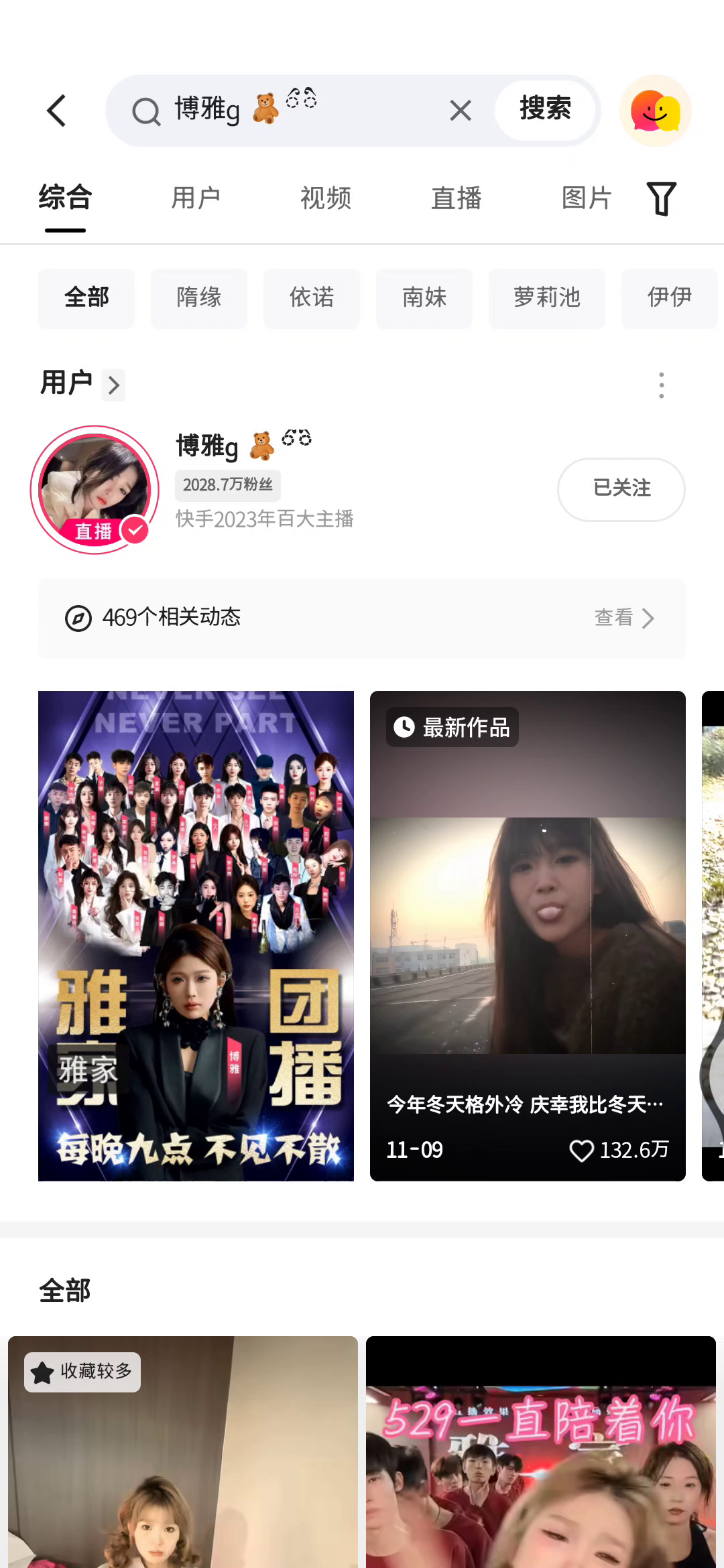Tap the 搜索 search button

tap(544, 110)
